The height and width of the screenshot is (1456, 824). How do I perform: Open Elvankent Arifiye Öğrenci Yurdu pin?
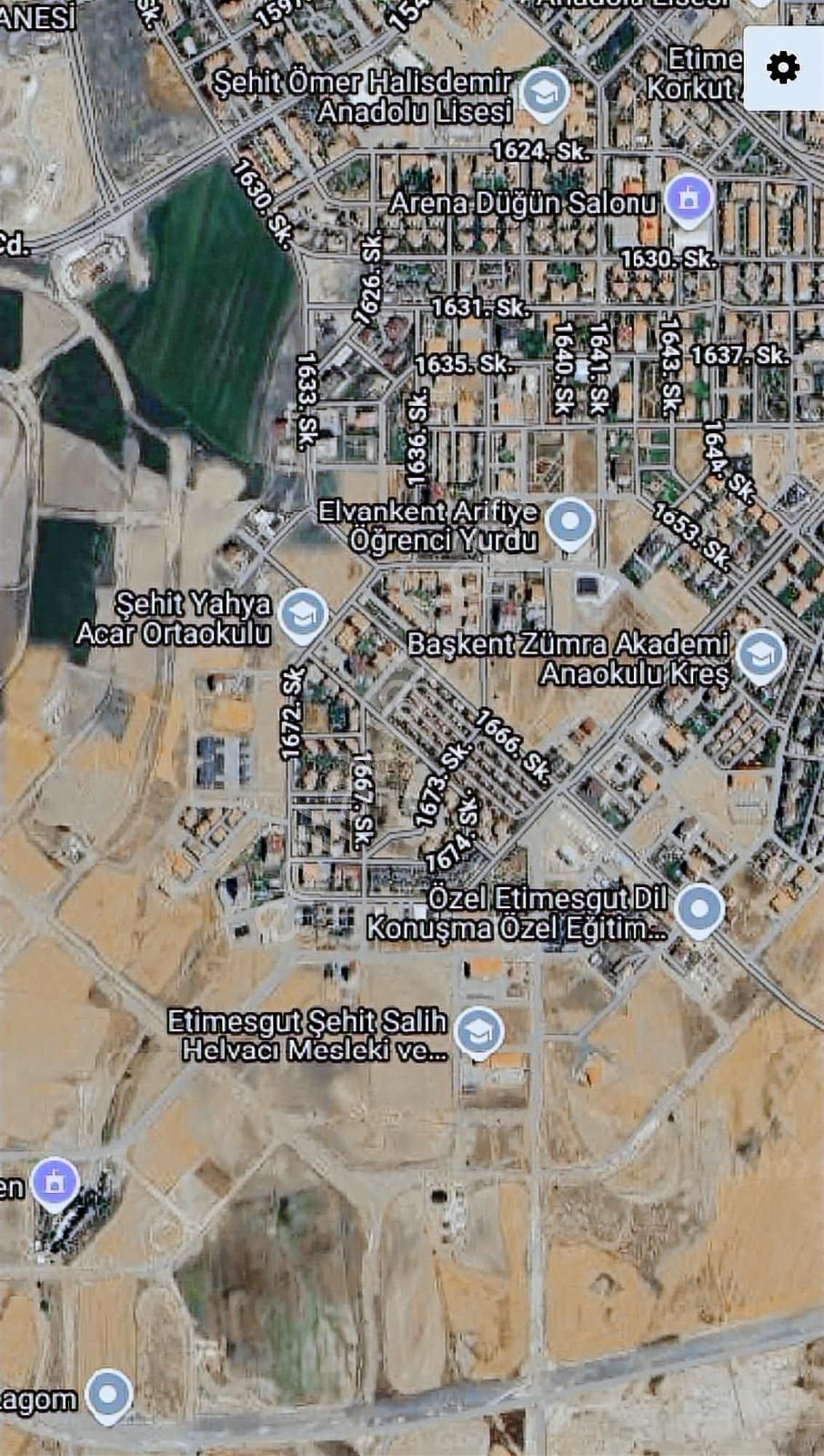(570, 522)
